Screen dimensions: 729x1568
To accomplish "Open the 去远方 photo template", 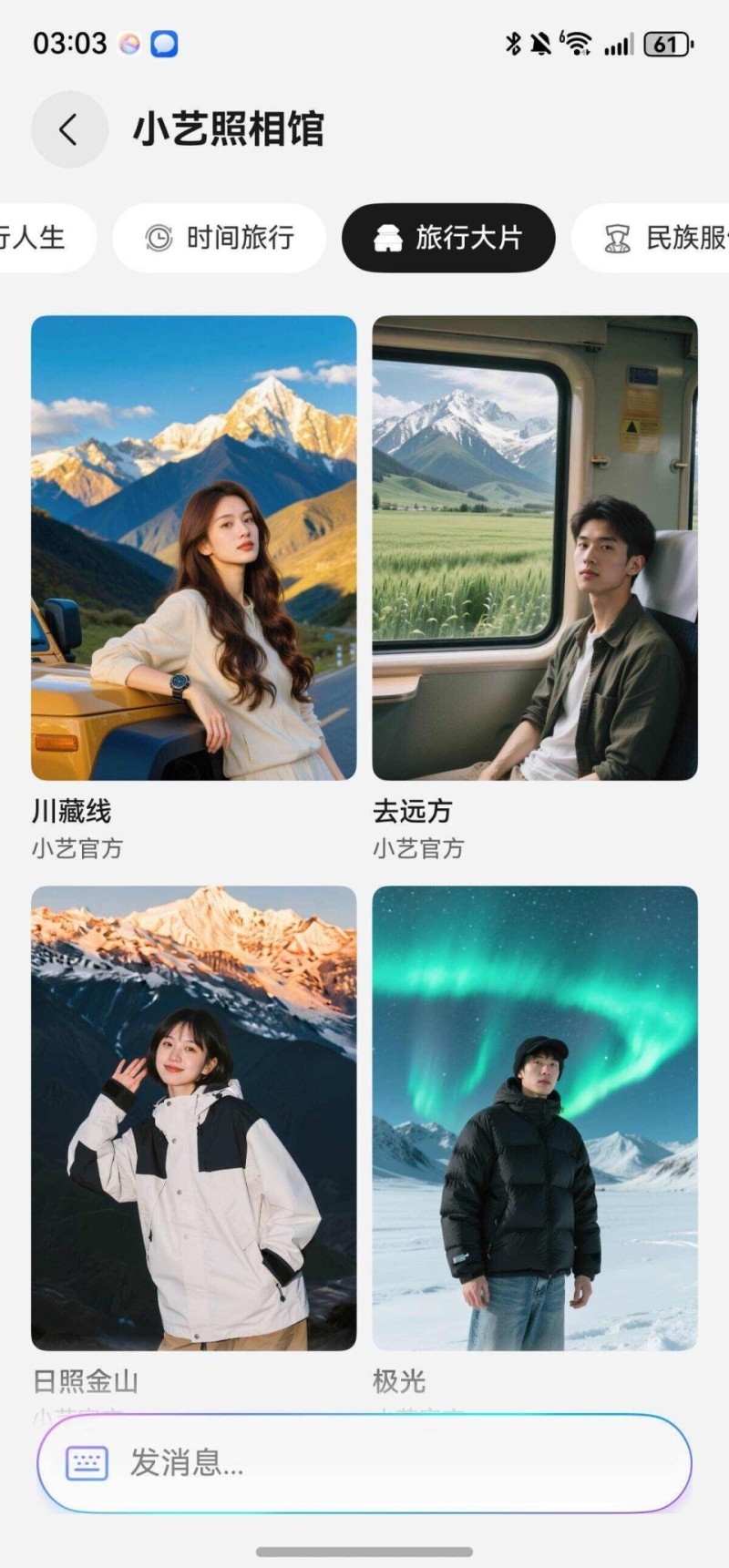I will [x=535, y=548].
